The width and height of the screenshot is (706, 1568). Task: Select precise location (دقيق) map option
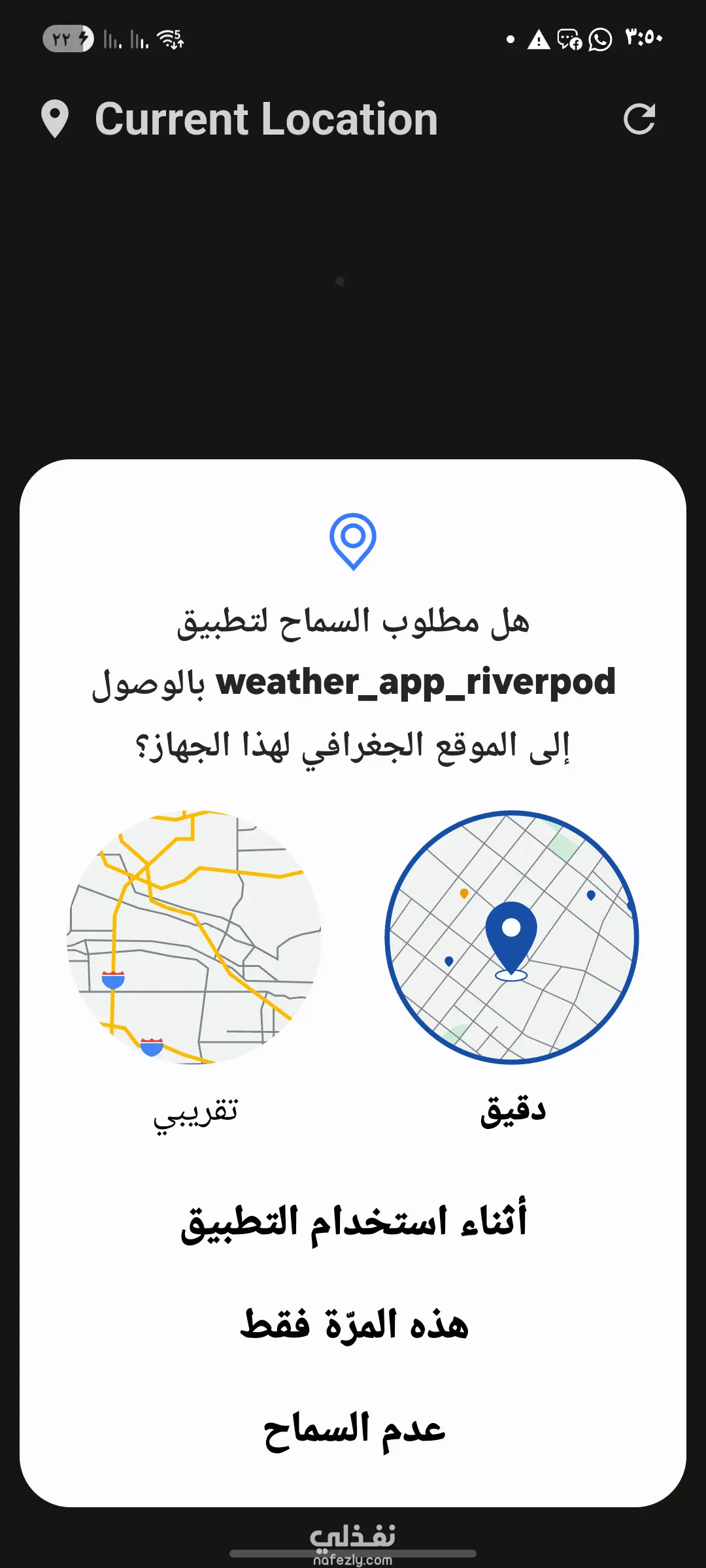pos(512,938)
